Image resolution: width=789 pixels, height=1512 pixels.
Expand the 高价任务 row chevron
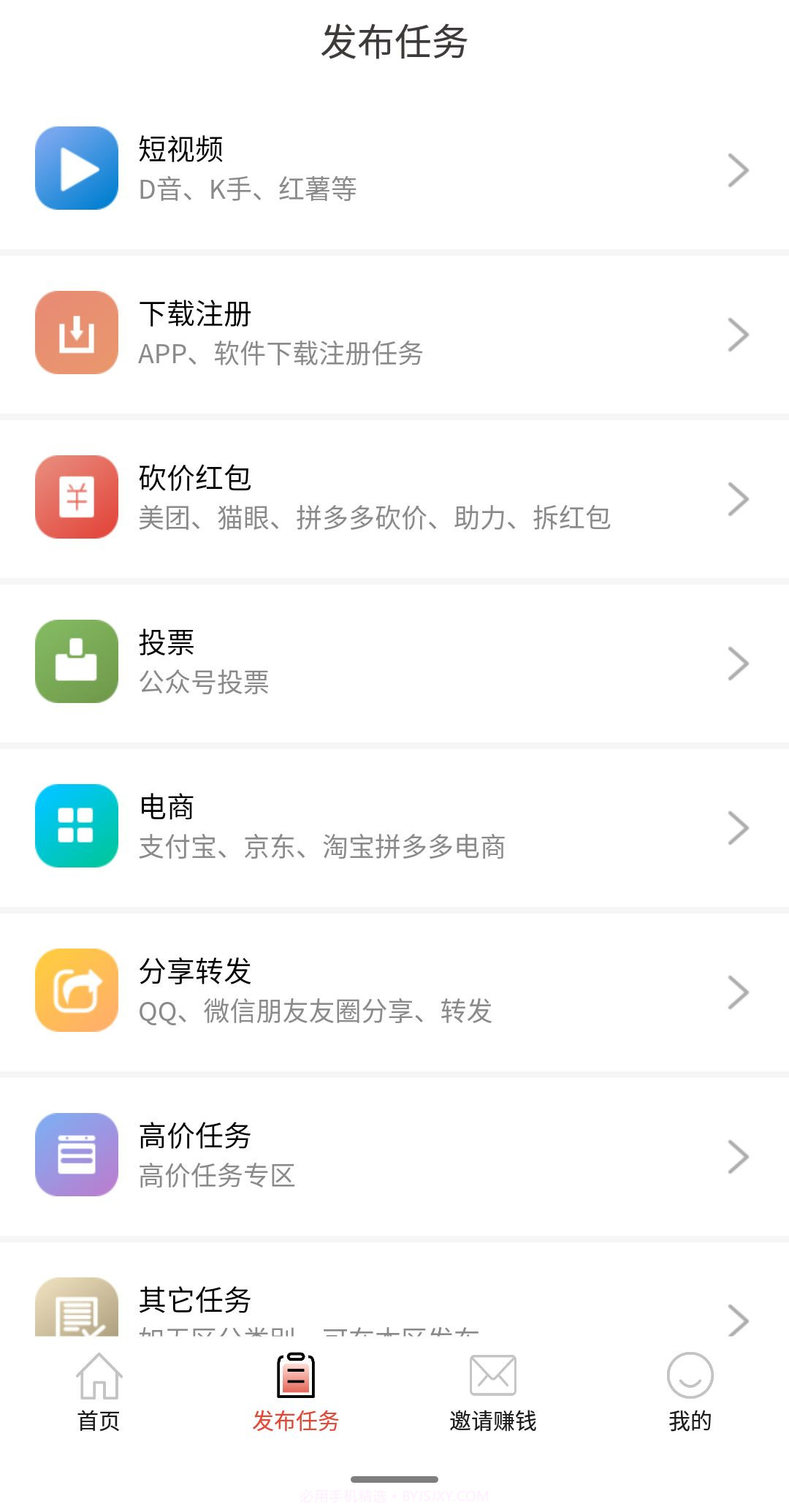click(739, 1155)
